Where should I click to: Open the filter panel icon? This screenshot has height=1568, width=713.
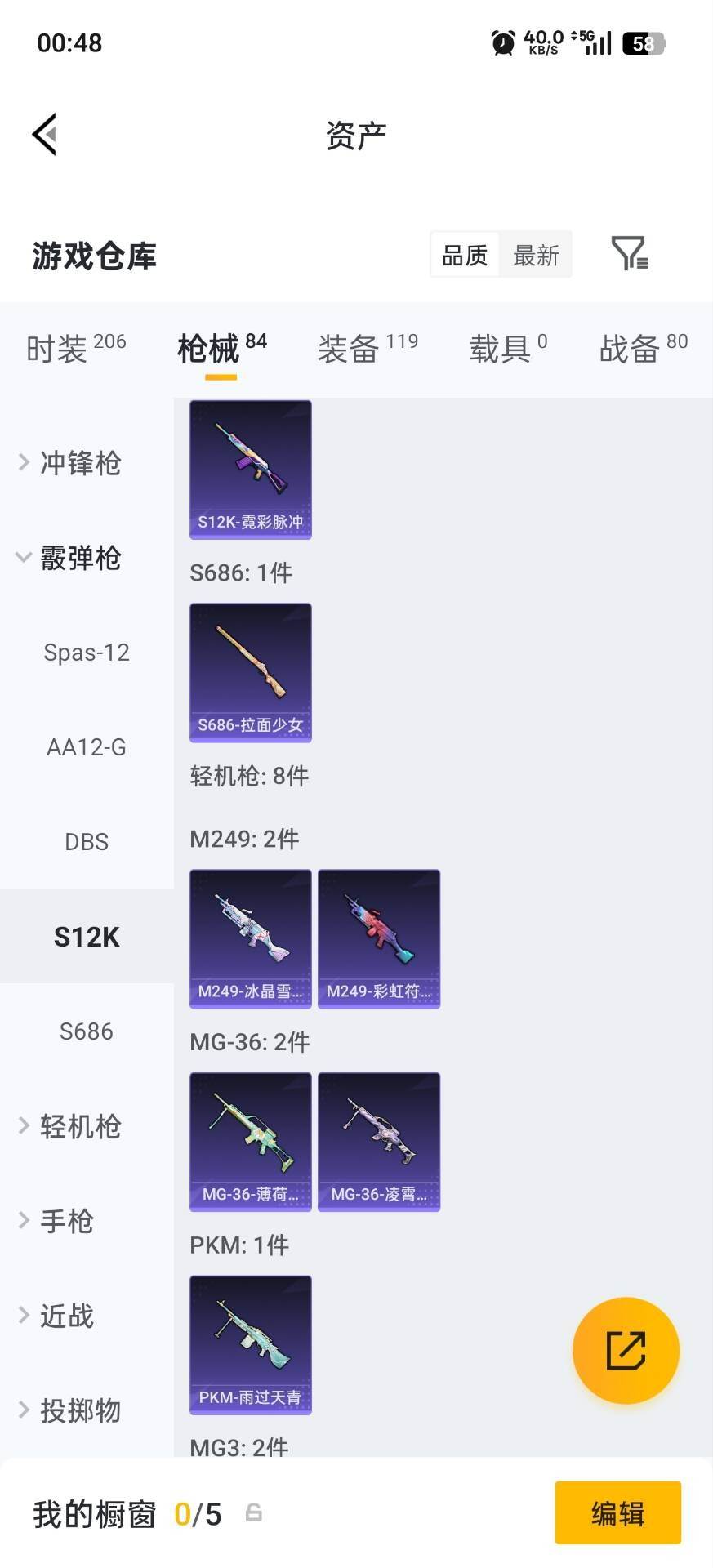[x=628, y=254]
